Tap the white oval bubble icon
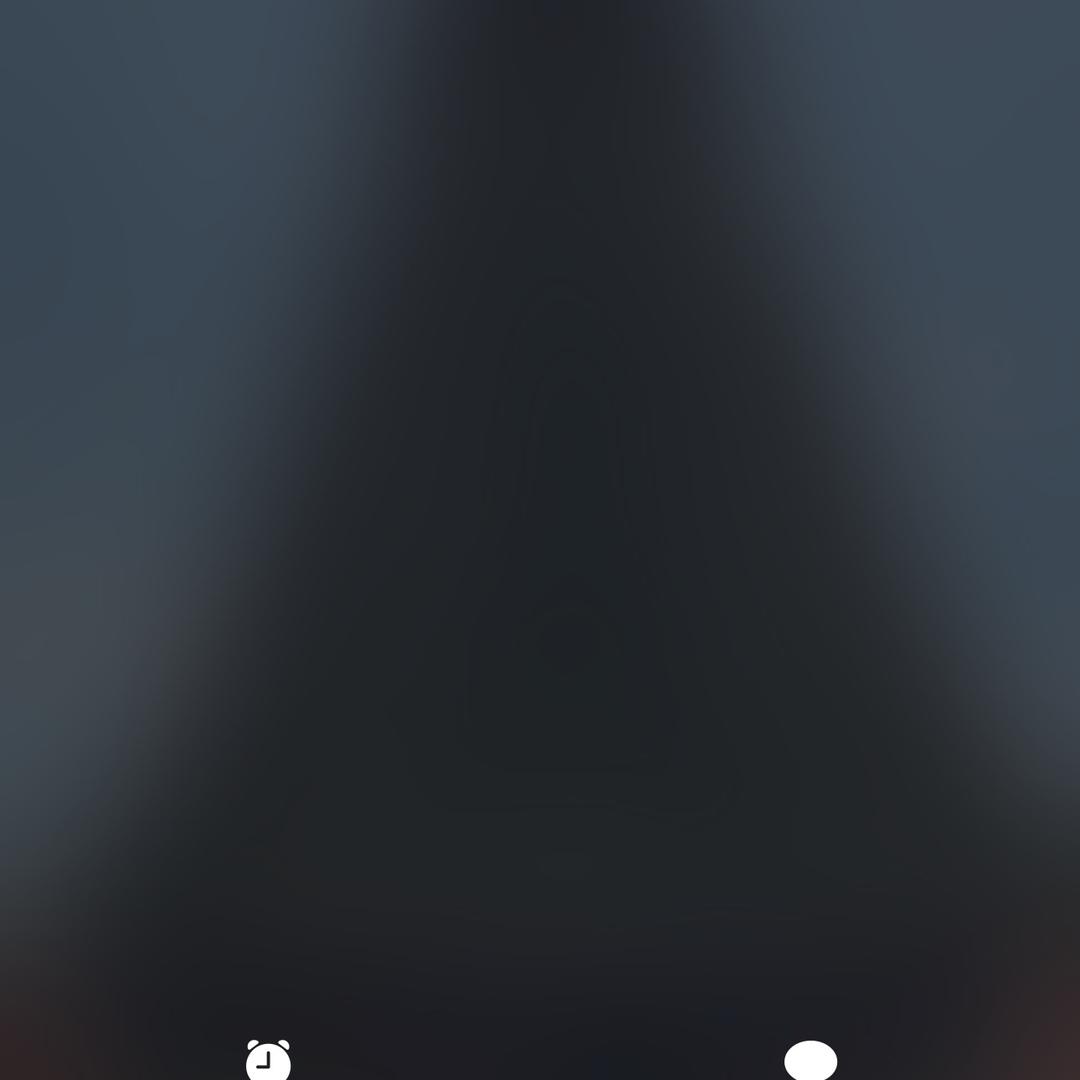The width and height of the screenshot is (1080, 1080). [810, 1061]
